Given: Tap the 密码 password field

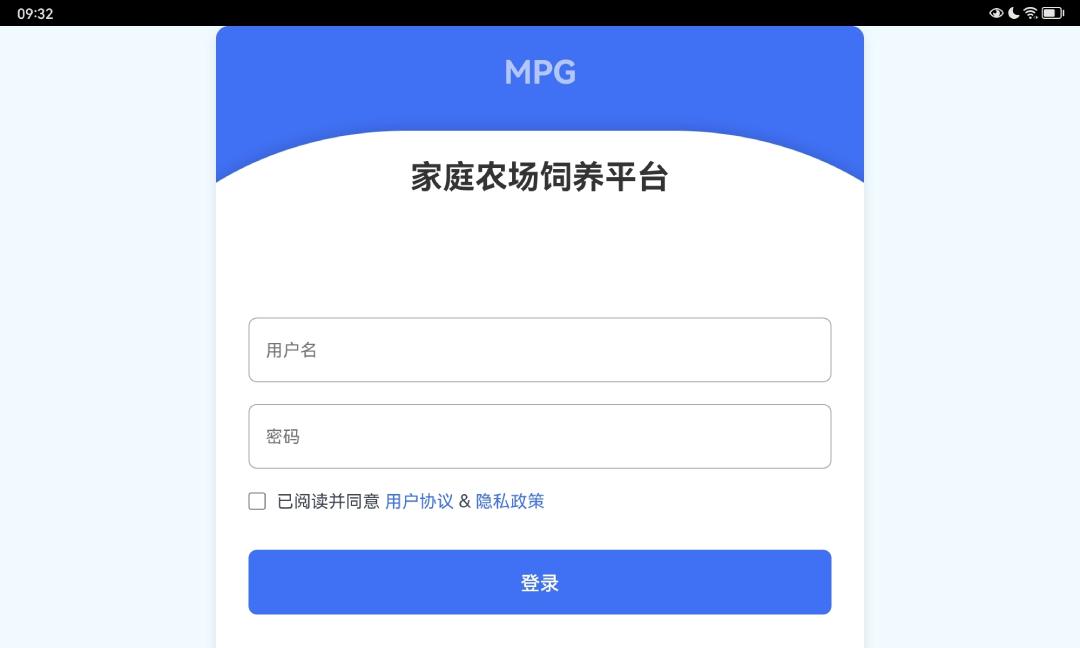Looking at the screenshot, I should [539, 436].
